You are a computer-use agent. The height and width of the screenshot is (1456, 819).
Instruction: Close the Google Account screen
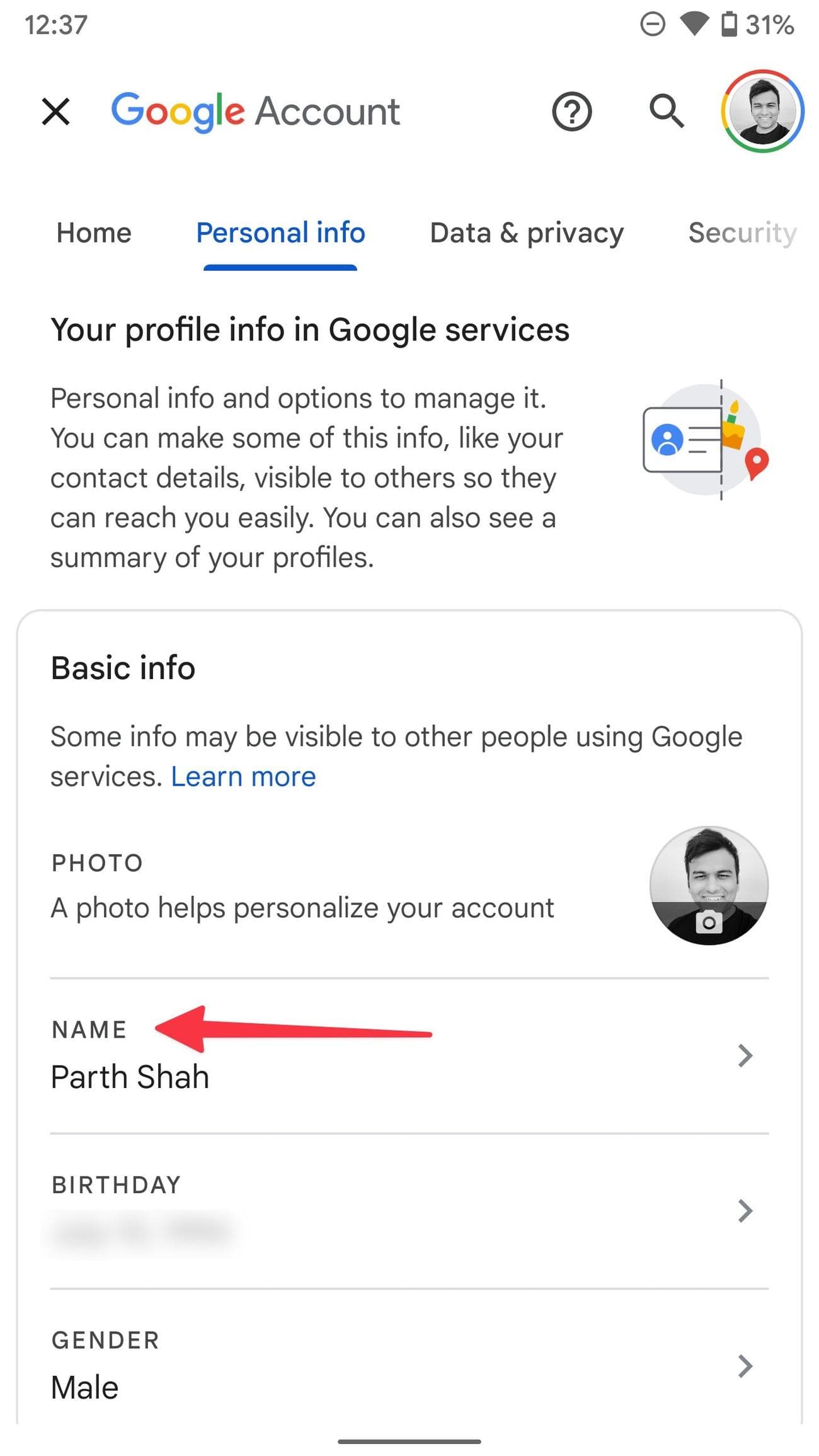click(55, 112)
